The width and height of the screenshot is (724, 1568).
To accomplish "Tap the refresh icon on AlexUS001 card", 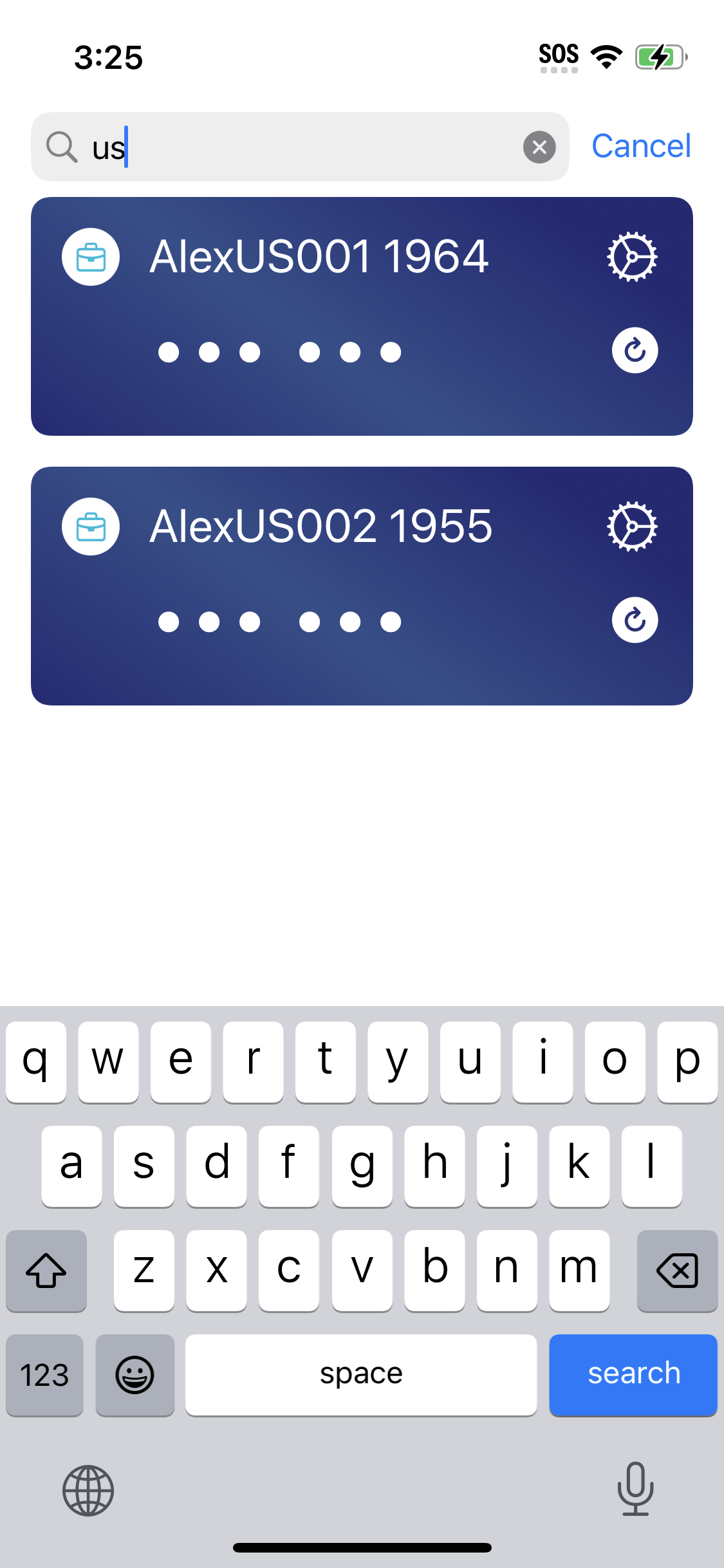I will point(635,350).
